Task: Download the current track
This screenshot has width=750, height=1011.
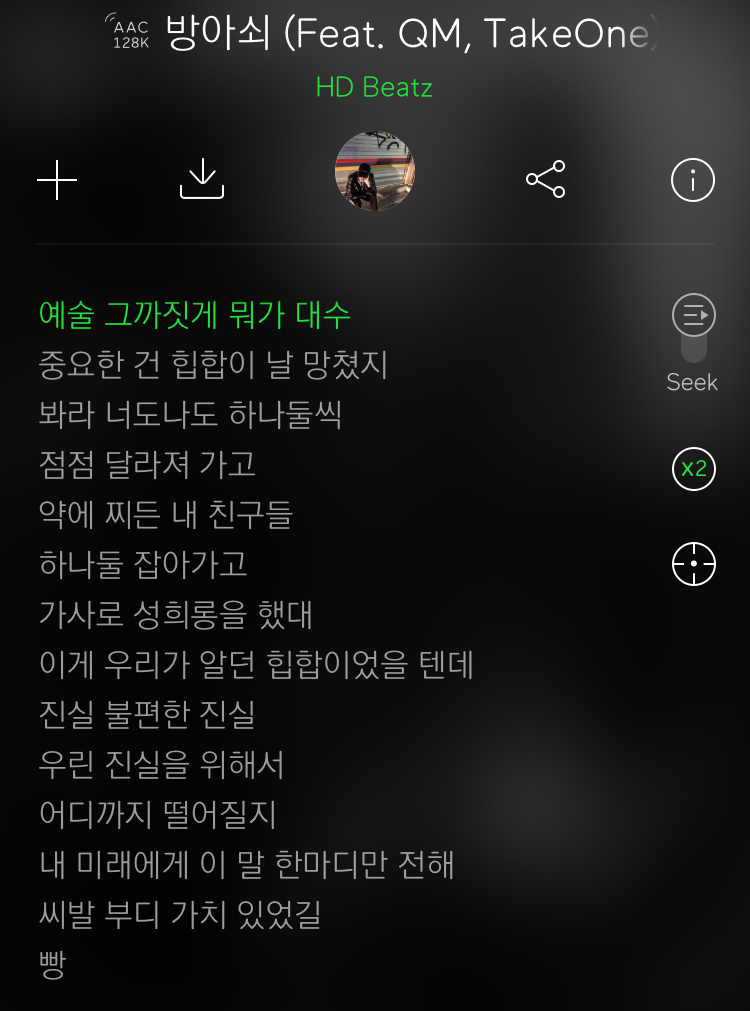Action: click(x=202, y=180)
